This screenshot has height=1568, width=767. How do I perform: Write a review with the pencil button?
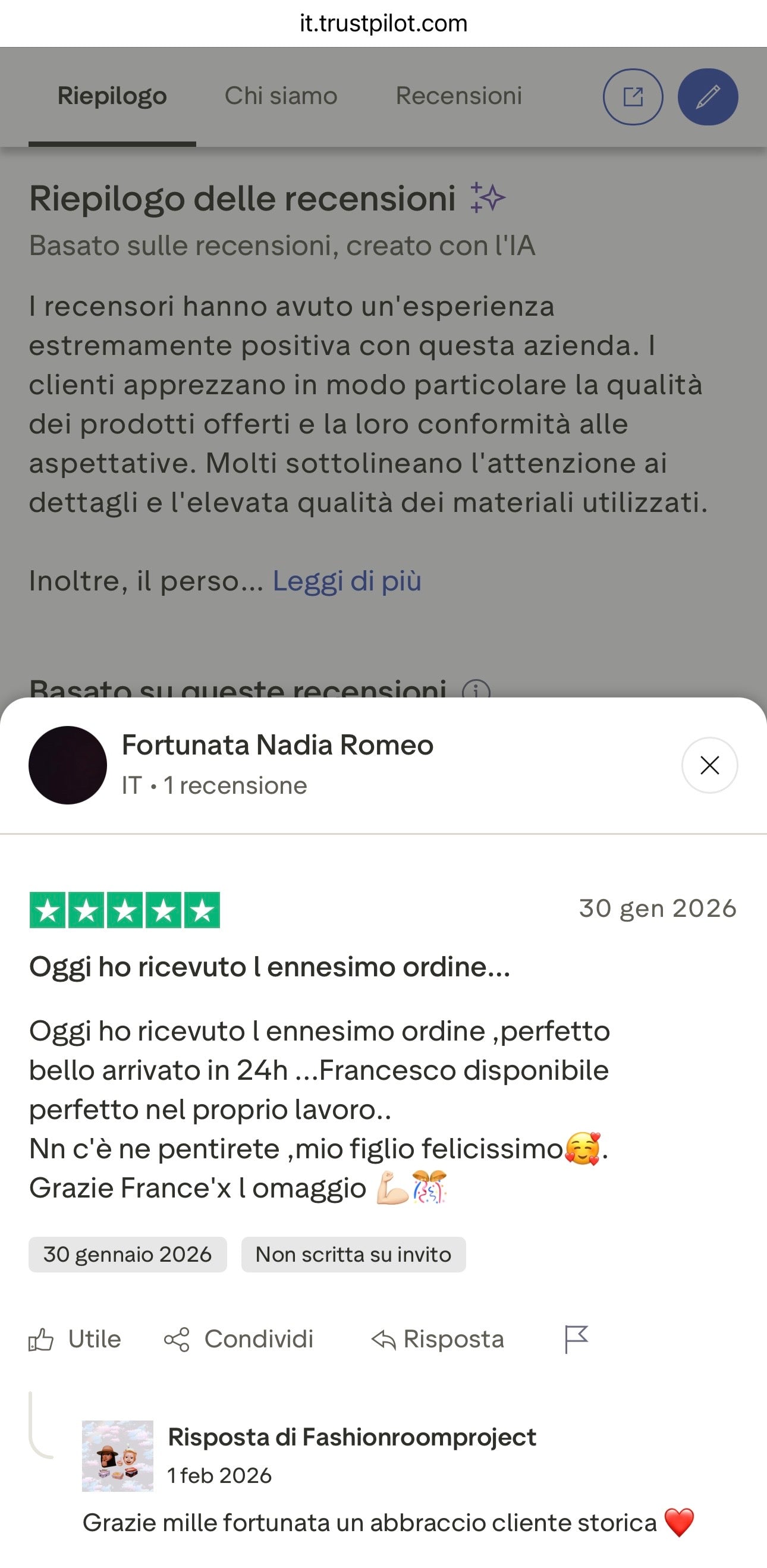708,97
